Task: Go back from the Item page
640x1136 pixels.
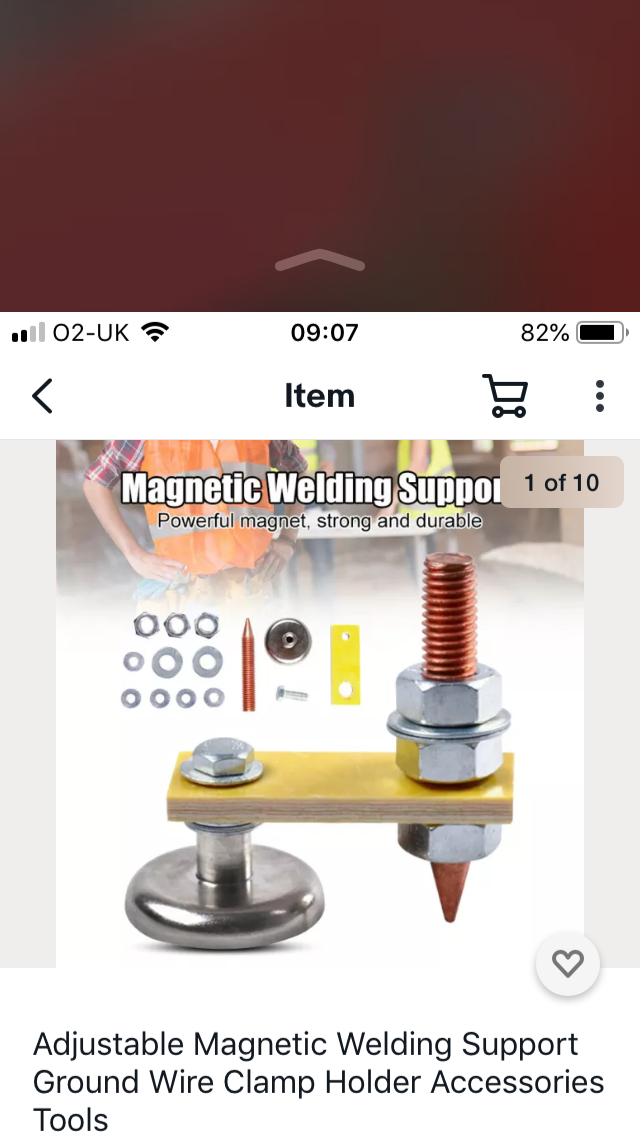Action: (43, 396)
